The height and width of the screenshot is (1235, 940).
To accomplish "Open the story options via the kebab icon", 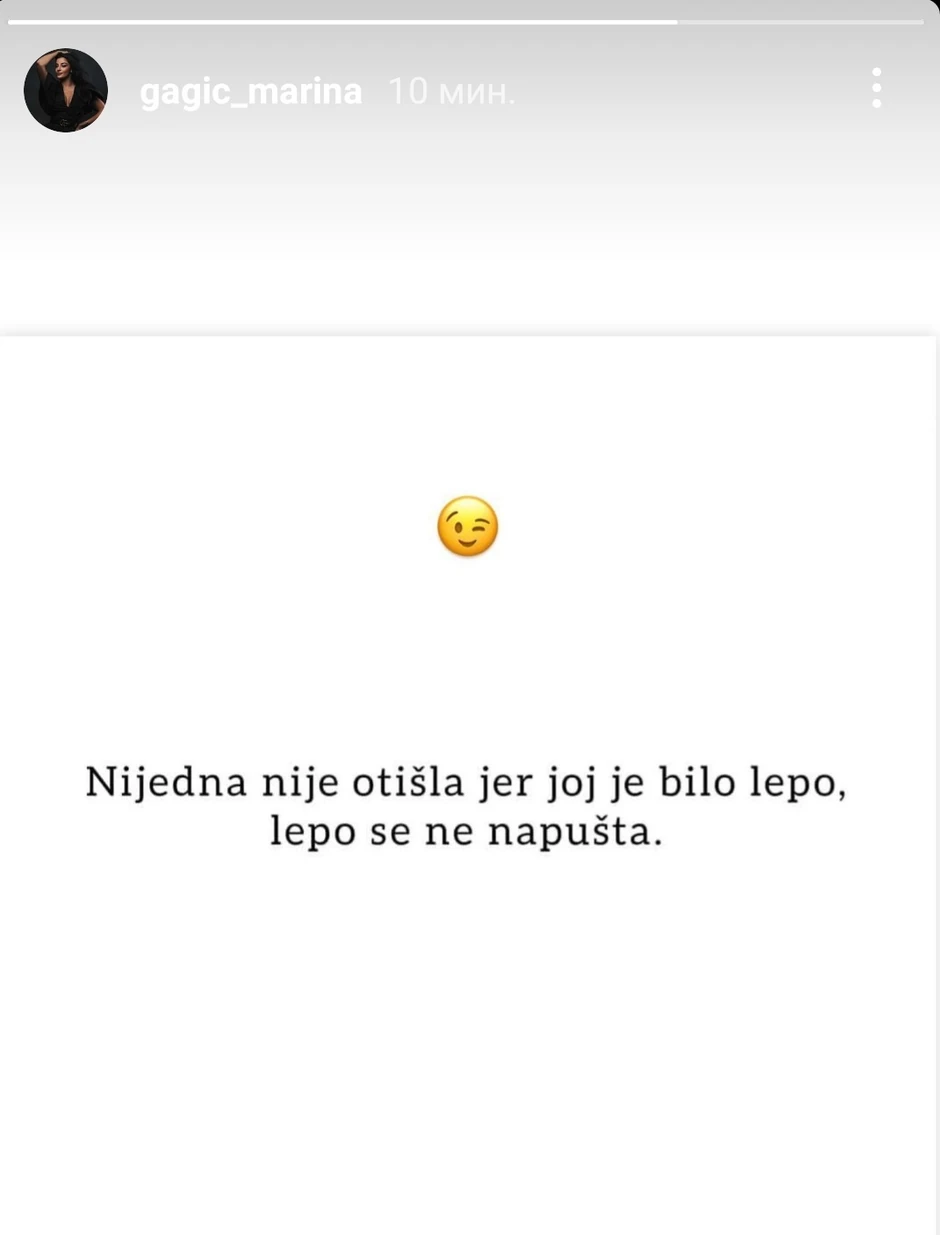I will [877, 89].
